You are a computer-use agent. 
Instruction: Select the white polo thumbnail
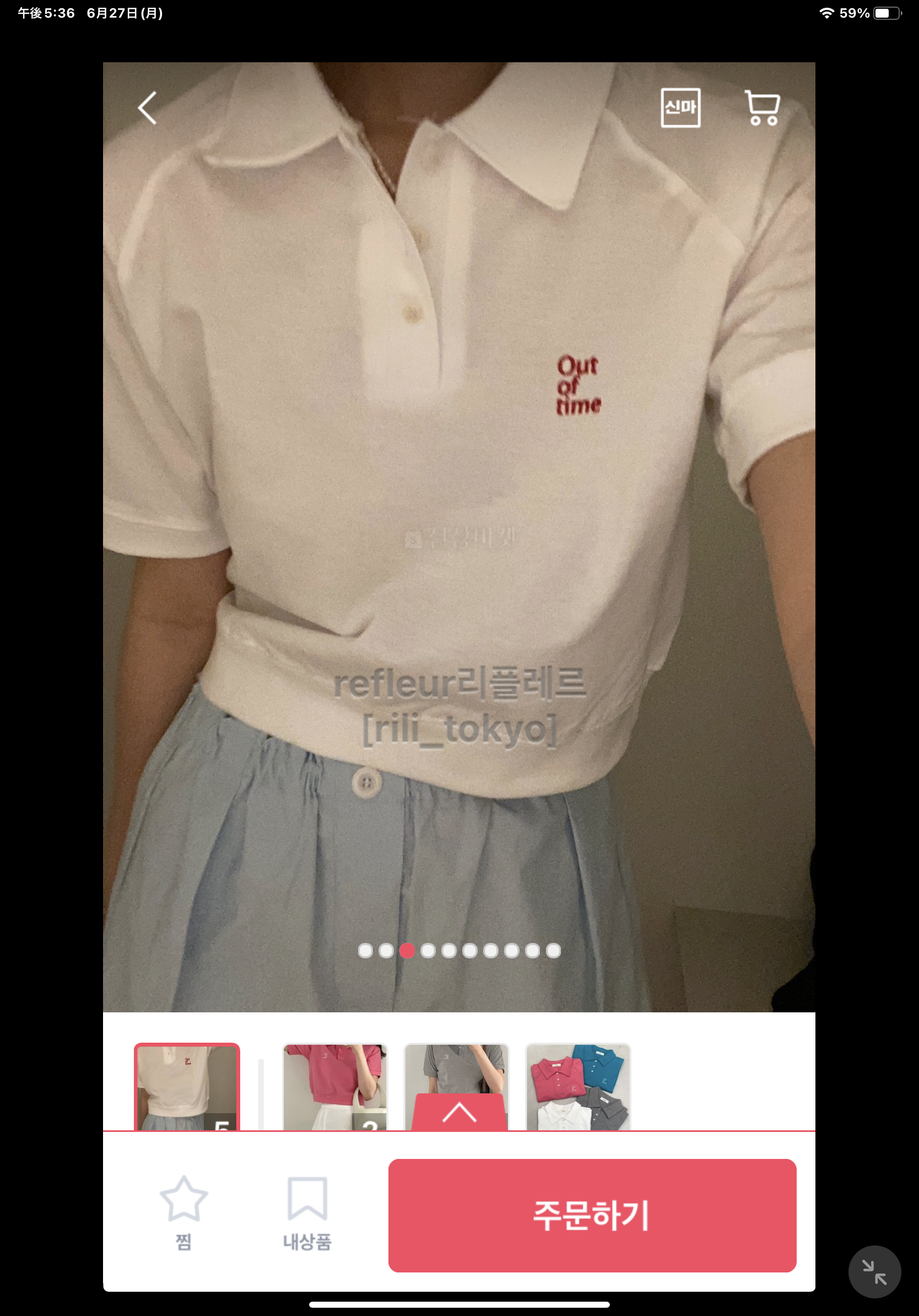pos(187,1087)
